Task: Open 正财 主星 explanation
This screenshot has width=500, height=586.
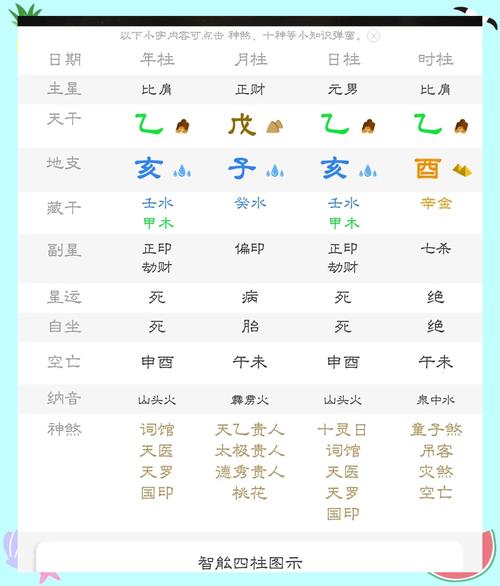Action: 250,90
